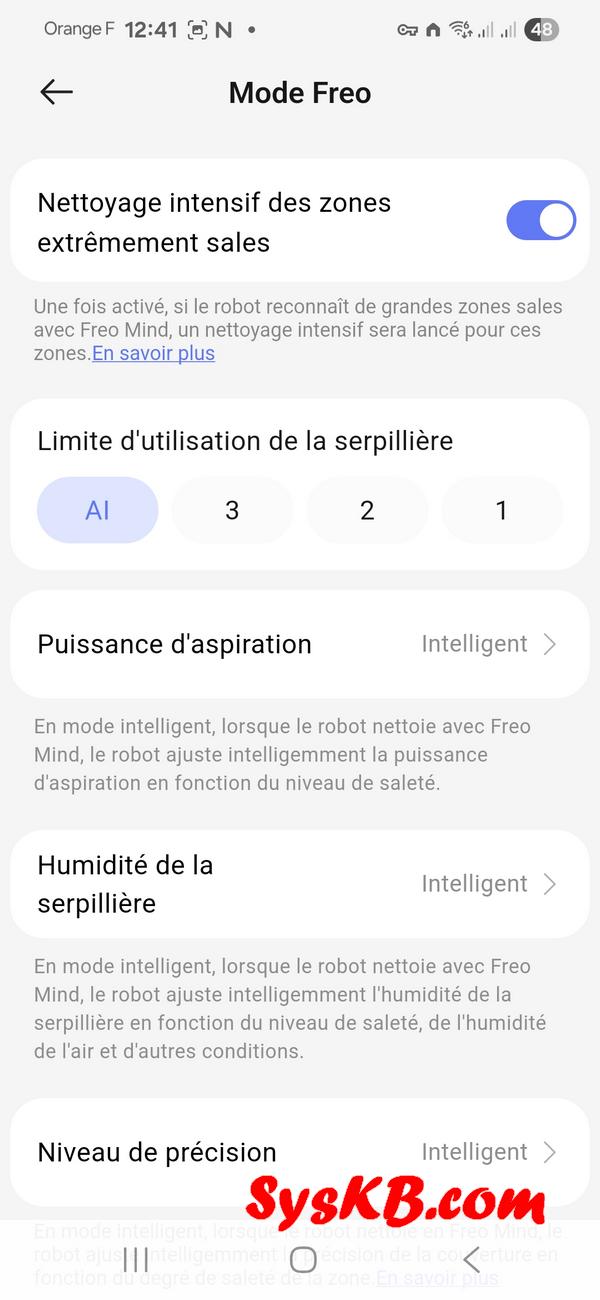Screen dimensions: 600x1300
Task: Tap the system home button
Action: click(302, 1259)
